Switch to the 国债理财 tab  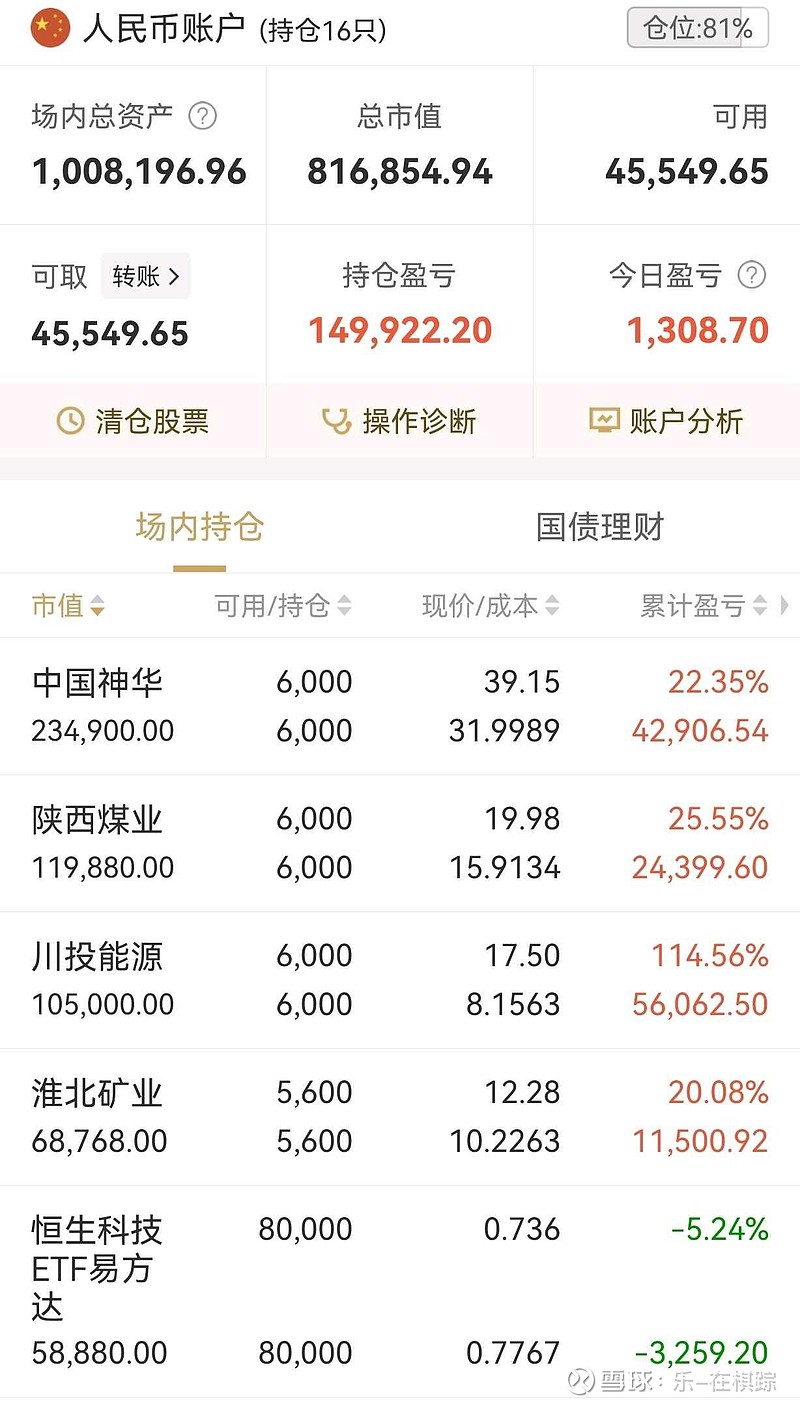point(600,528)
